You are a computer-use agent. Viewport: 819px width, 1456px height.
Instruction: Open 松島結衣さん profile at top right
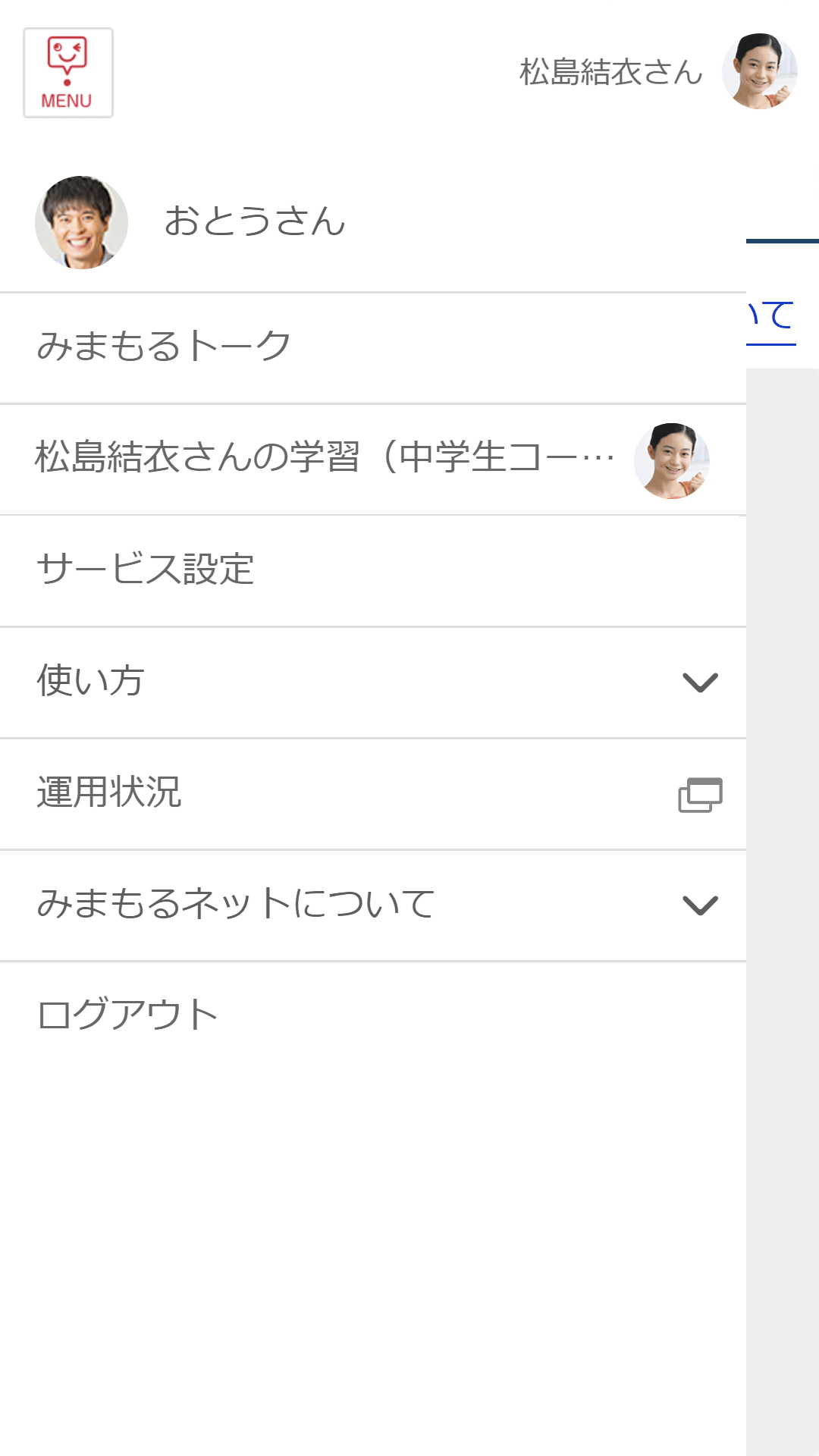658,71
